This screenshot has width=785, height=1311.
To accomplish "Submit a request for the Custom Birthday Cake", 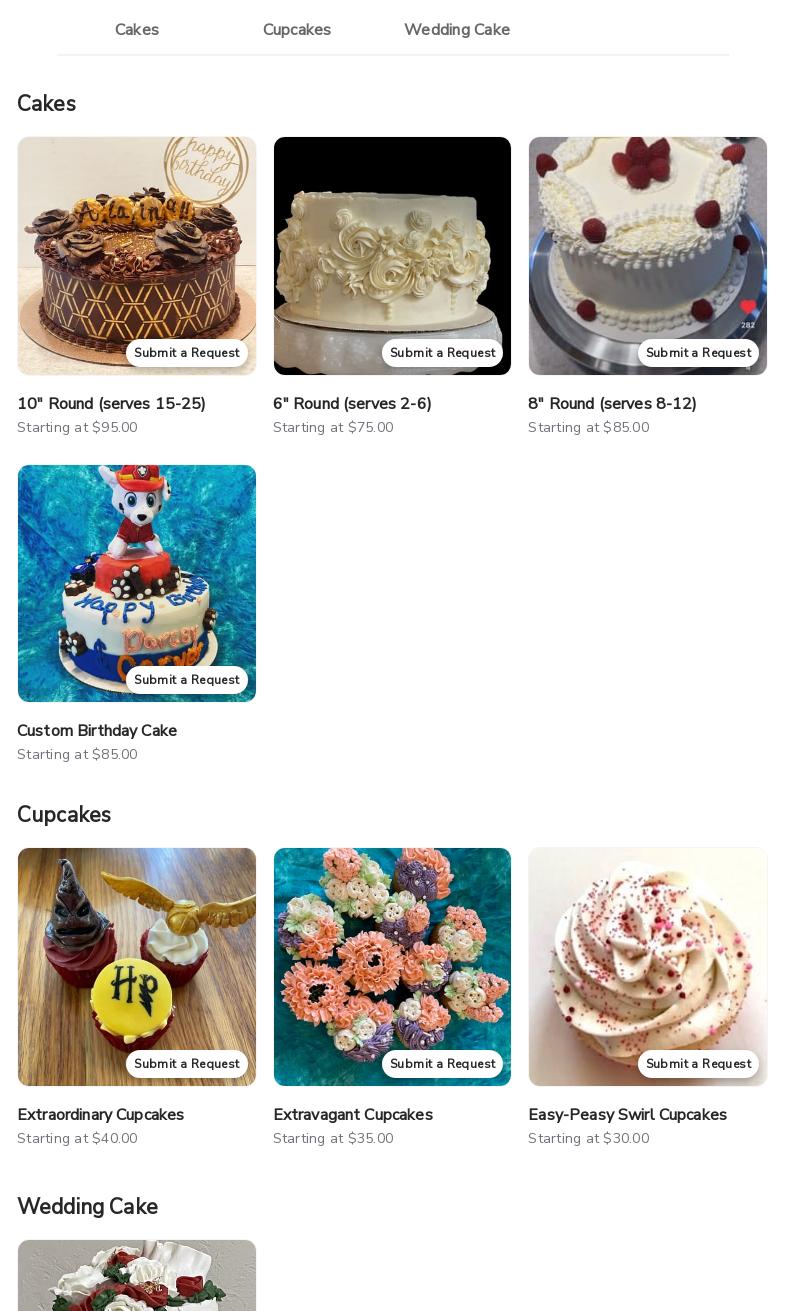I will point(187,680).
